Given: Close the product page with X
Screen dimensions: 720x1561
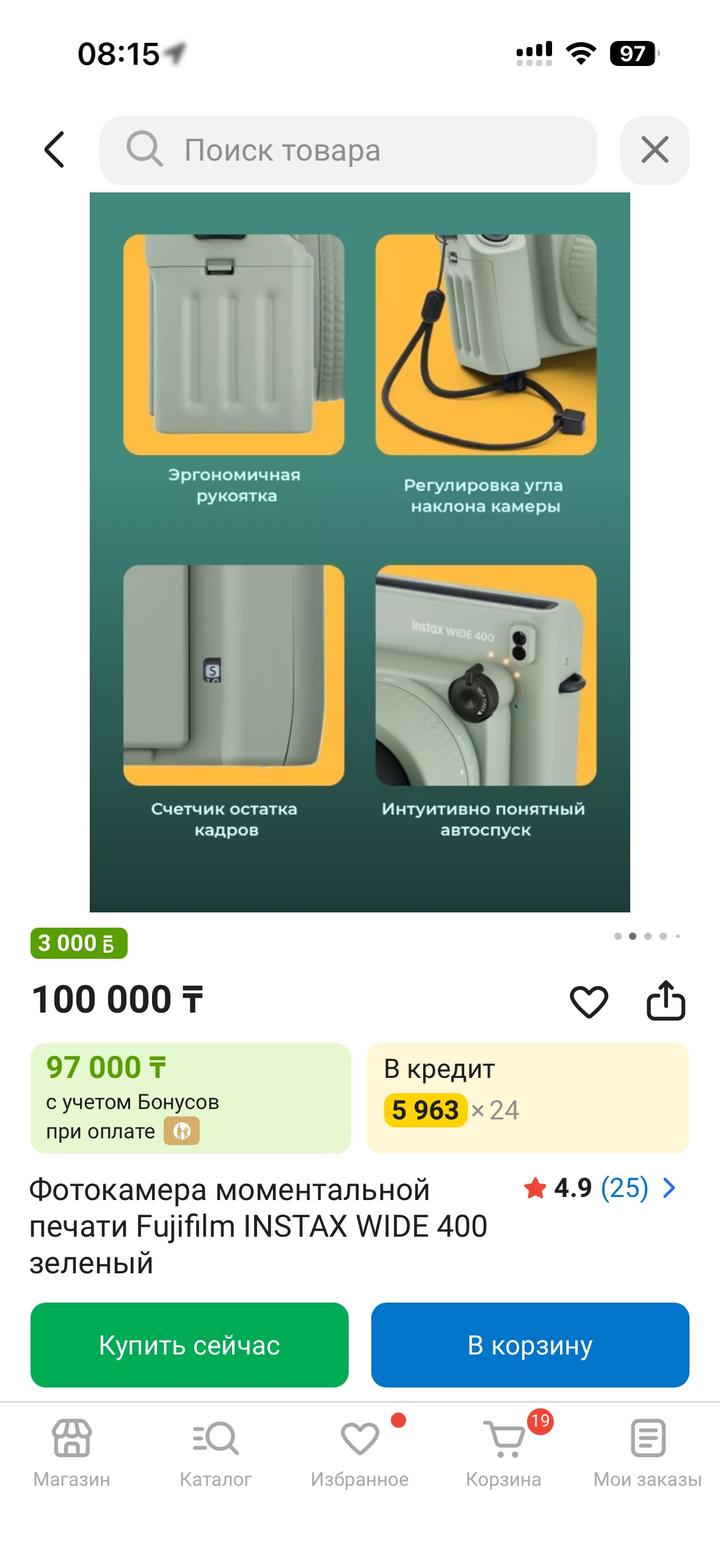Looking at the screenshot, I should tap(655, 150).
